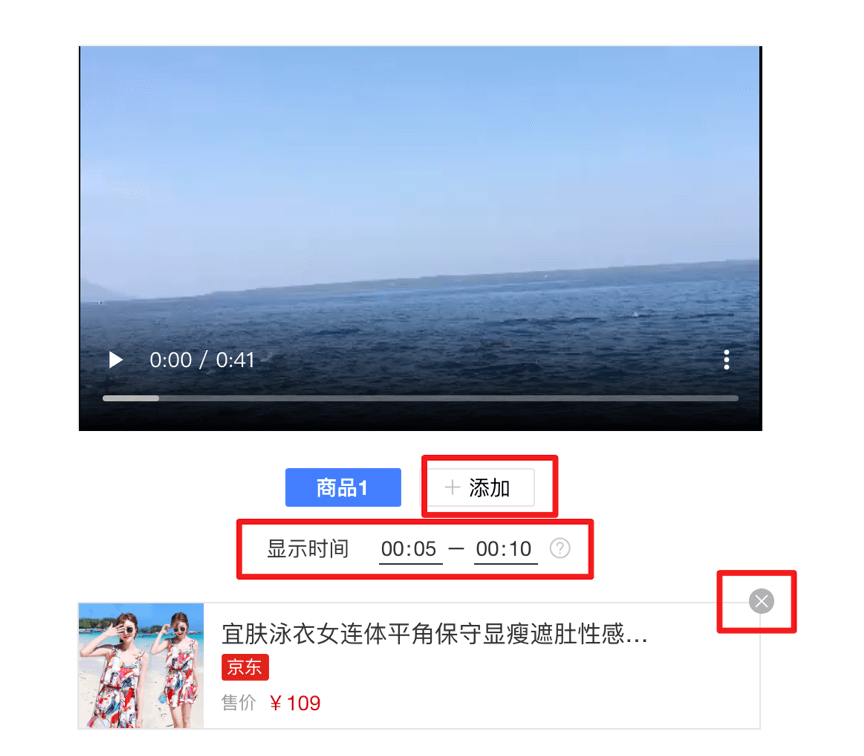This screenshot has width=864, height=756.
Task: Tap the 添加 button to add a product
Action: (478, 488)
